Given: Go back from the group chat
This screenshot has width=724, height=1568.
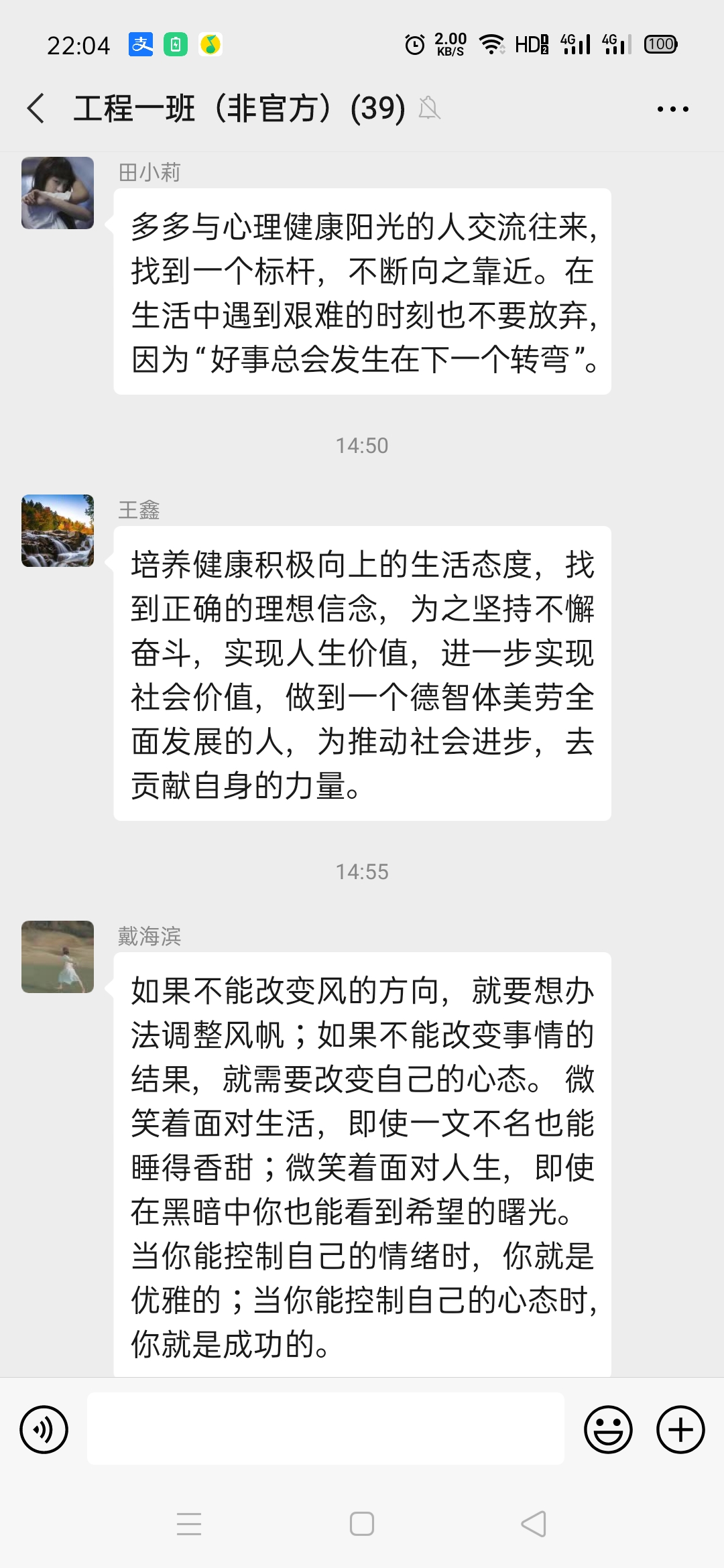Looking at the screenshot, I should (x=36, y=109).
